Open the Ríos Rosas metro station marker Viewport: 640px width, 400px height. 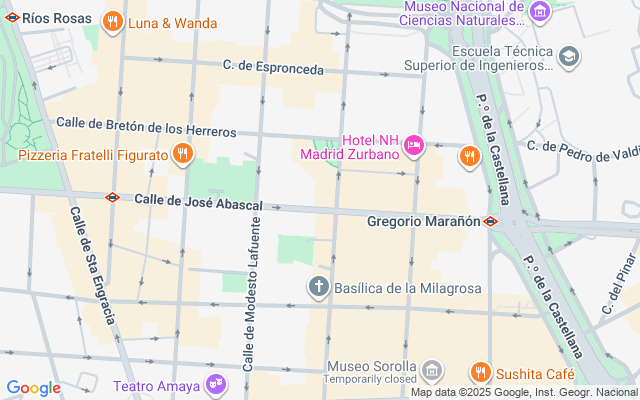point(12,17)
